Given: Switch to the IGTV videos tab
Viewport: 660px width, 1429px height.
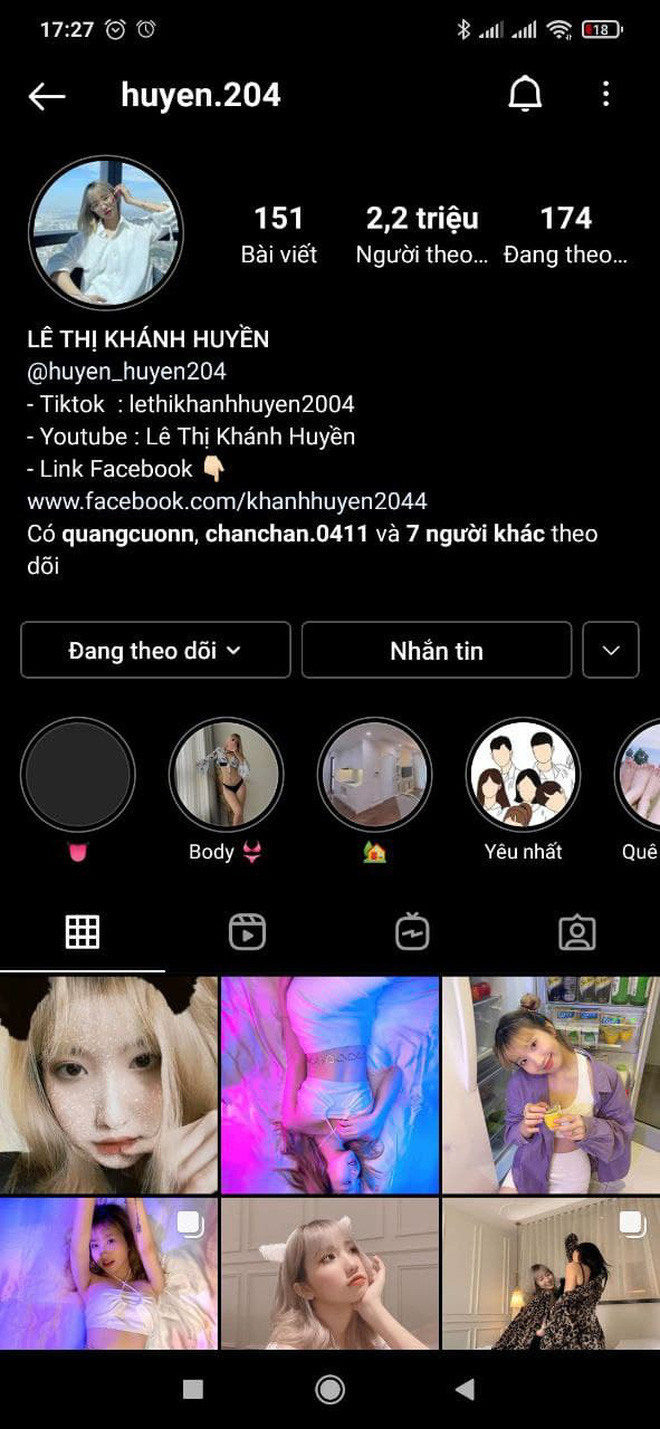Looking at the screenshot, I should [412, 932].
